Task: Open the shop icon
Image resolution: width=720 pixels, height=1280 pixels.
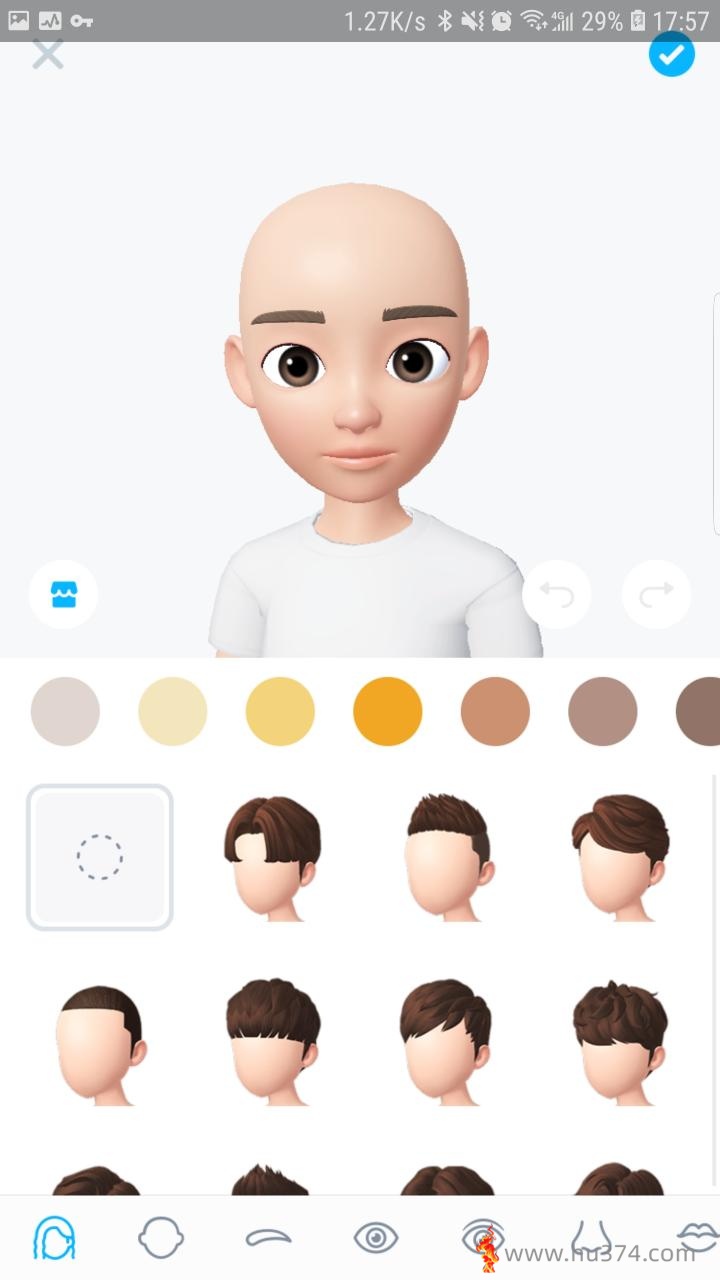Action: (63, 595)
